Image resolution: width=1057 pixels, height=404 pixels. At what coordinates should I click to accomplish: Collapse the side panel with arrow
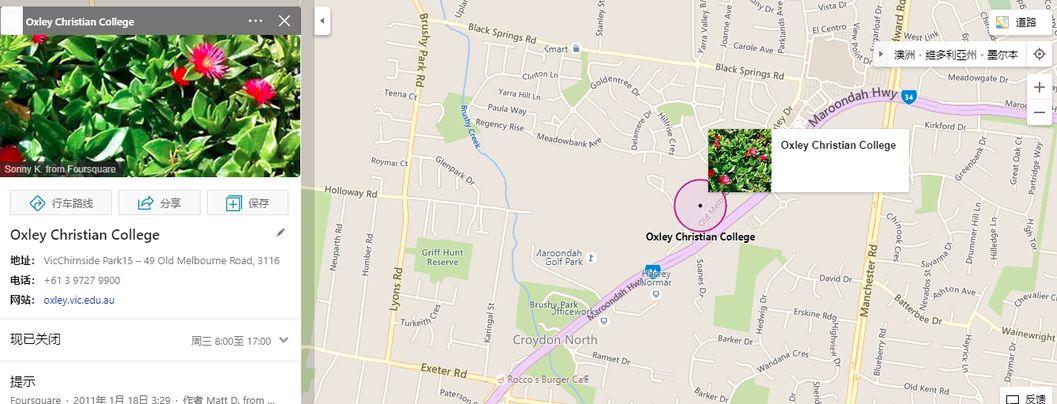322,20
